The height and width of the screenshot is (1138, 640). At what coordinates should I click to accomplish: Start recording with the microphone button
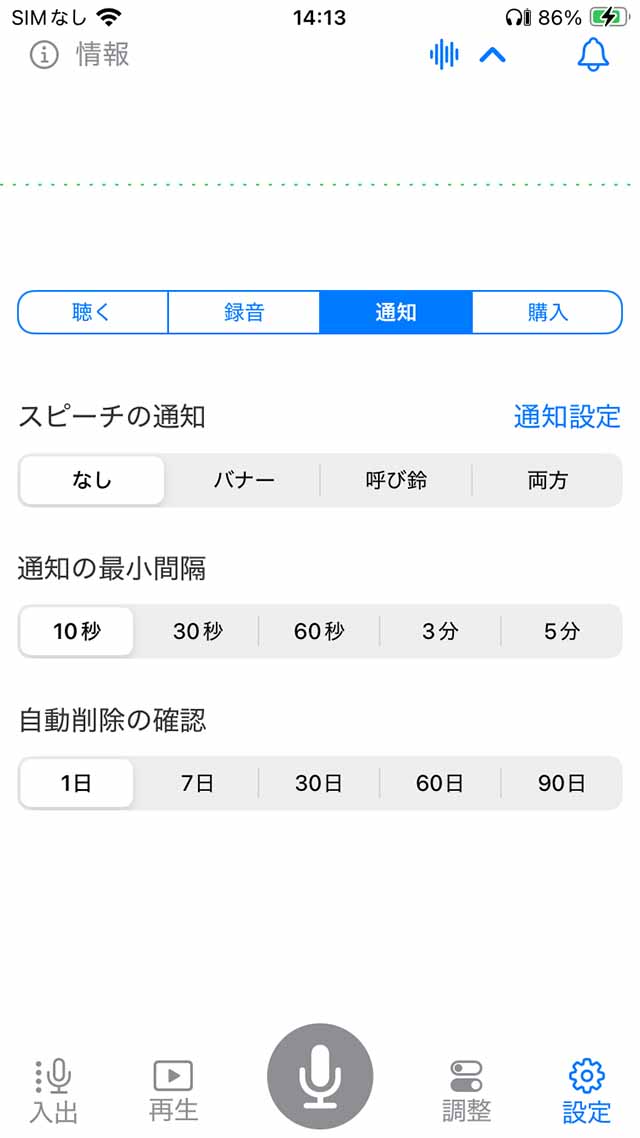(320, 1077)
